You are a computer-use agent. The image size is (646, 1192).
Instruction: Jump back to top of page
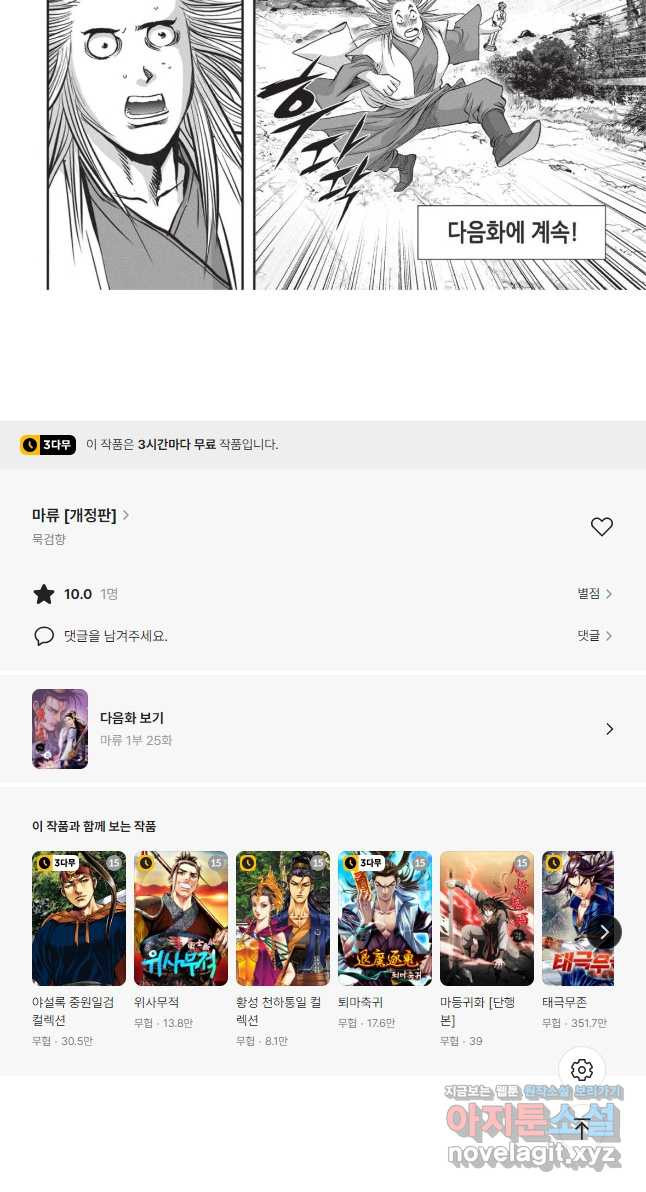pos(582,1129)
